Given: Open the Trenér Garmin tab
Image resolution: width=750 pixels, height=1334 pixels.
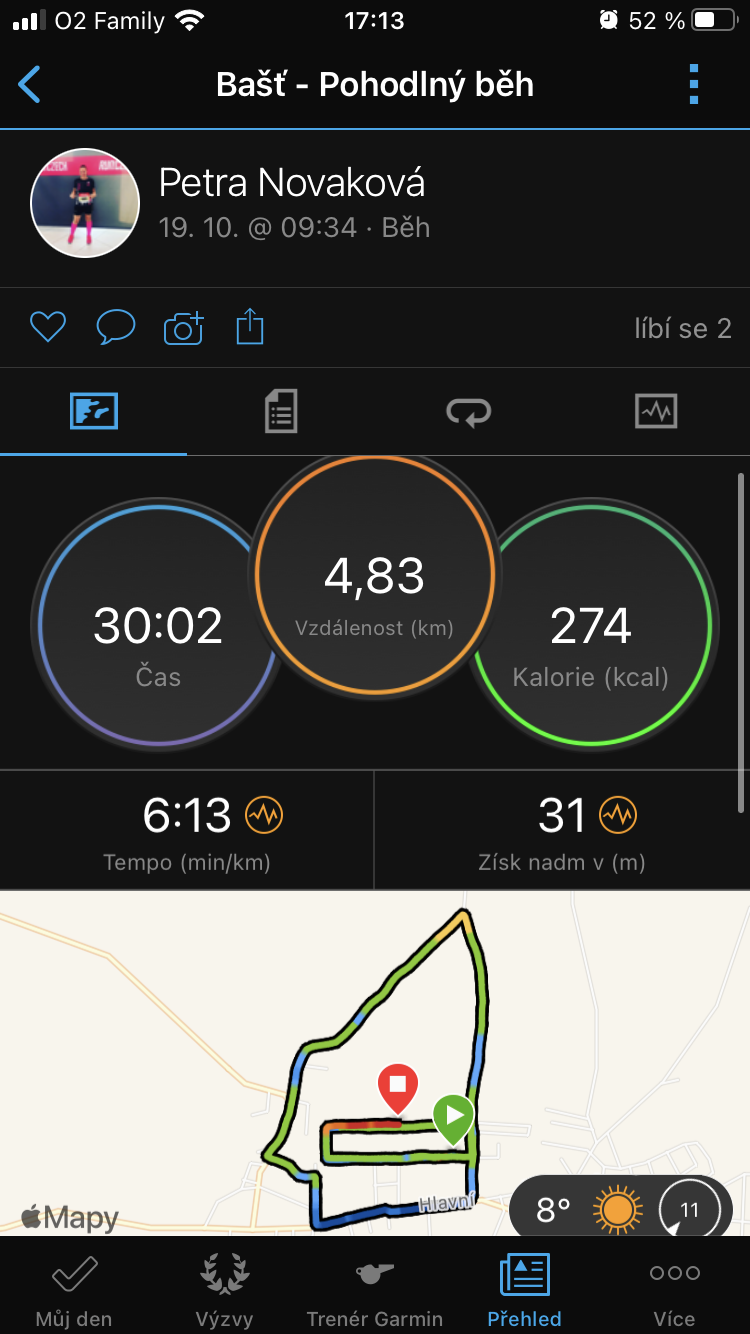Looking at the screenshot, I should click(375, 1290).
